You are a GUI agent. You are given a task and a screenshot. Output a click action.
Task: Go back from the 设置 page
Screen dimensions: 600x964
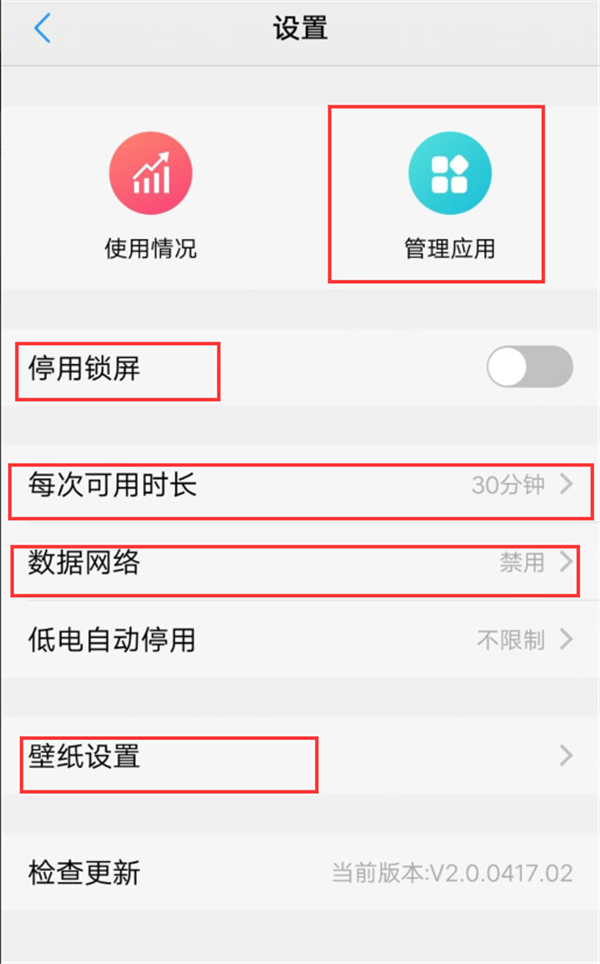(x=41, y=28)
